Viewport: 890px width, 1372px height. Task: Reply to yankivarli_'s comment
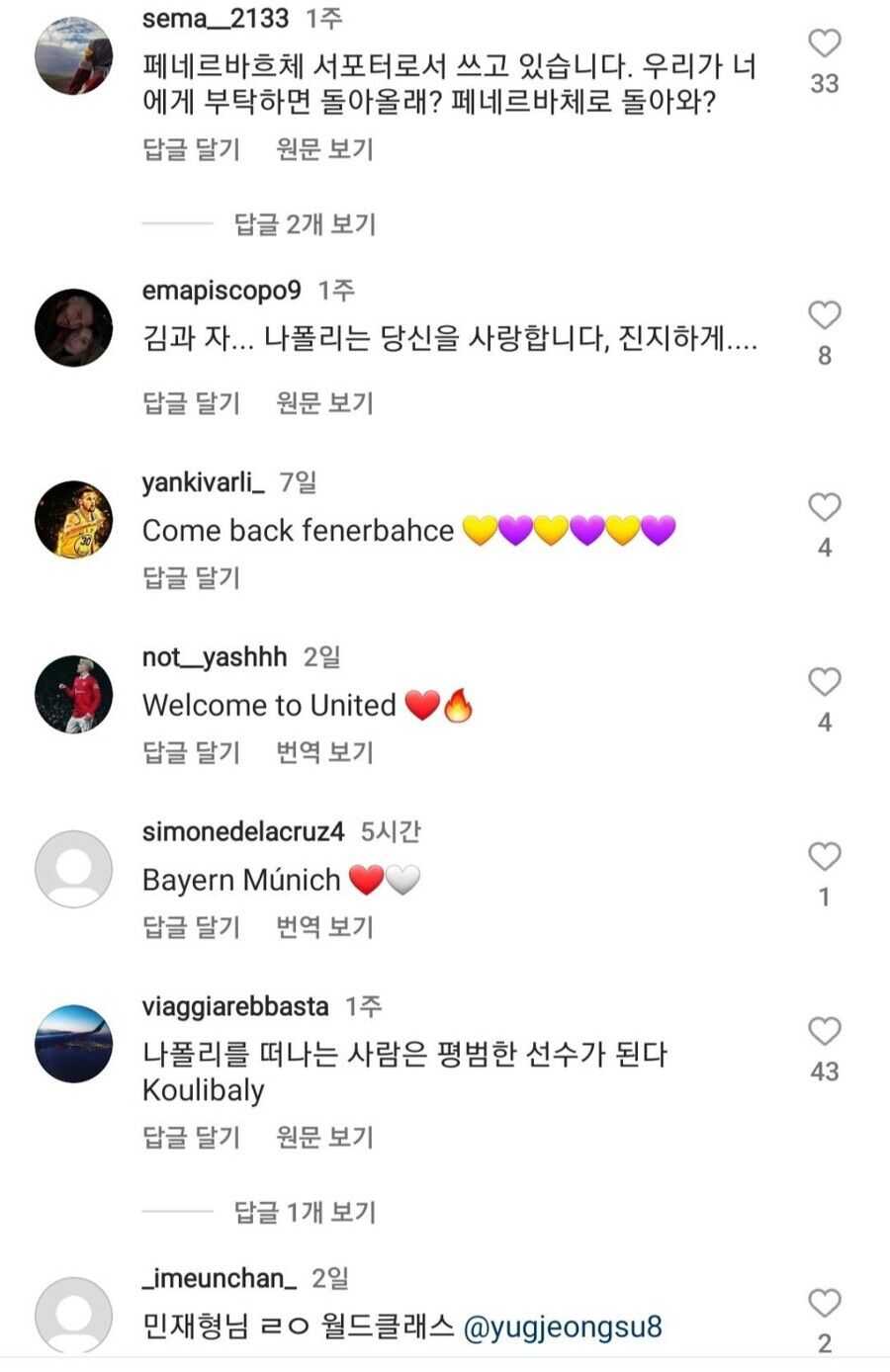point(192,578)
